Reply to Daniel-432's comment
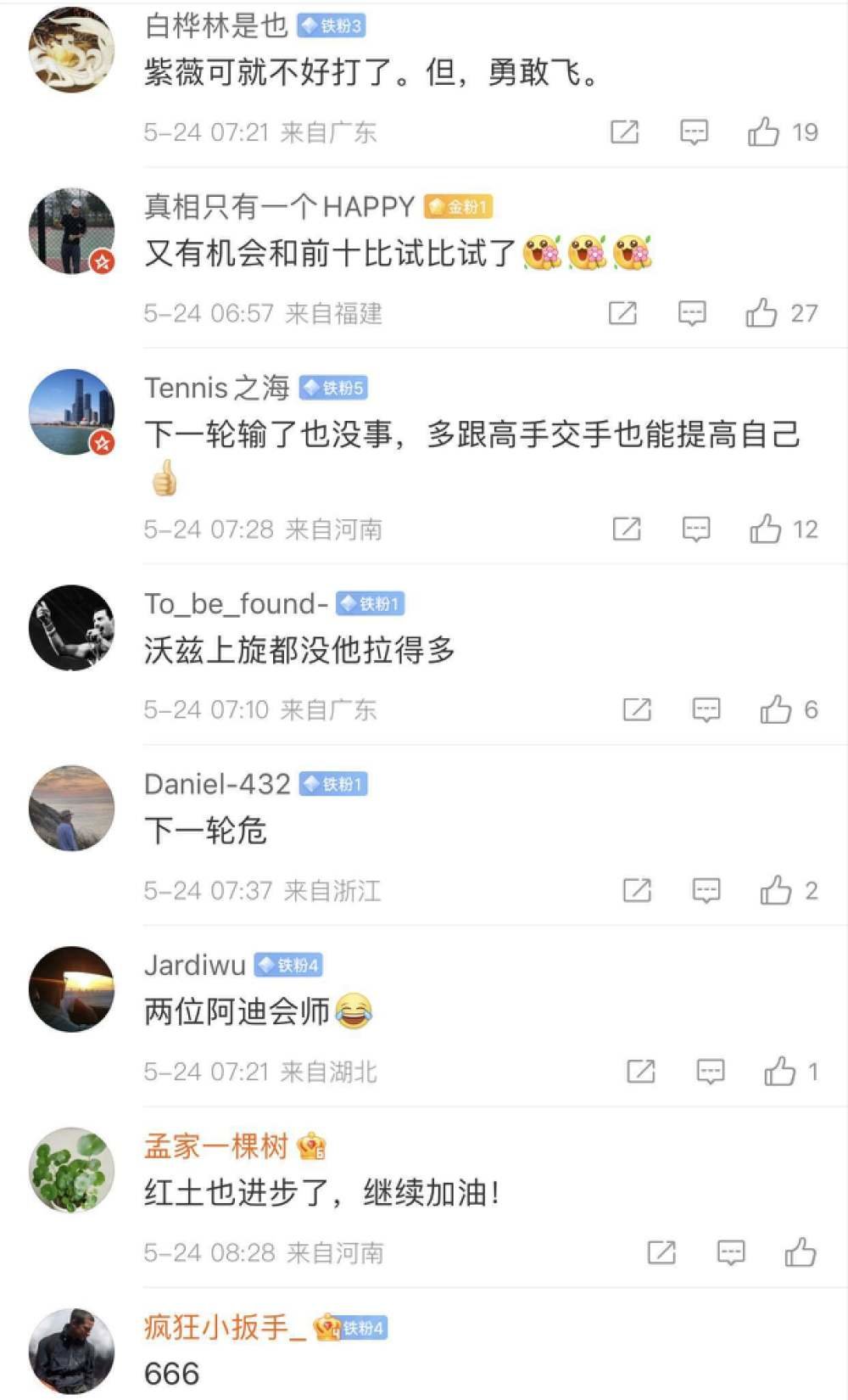This screenshot has width=848, height=1400. [706, 890]
